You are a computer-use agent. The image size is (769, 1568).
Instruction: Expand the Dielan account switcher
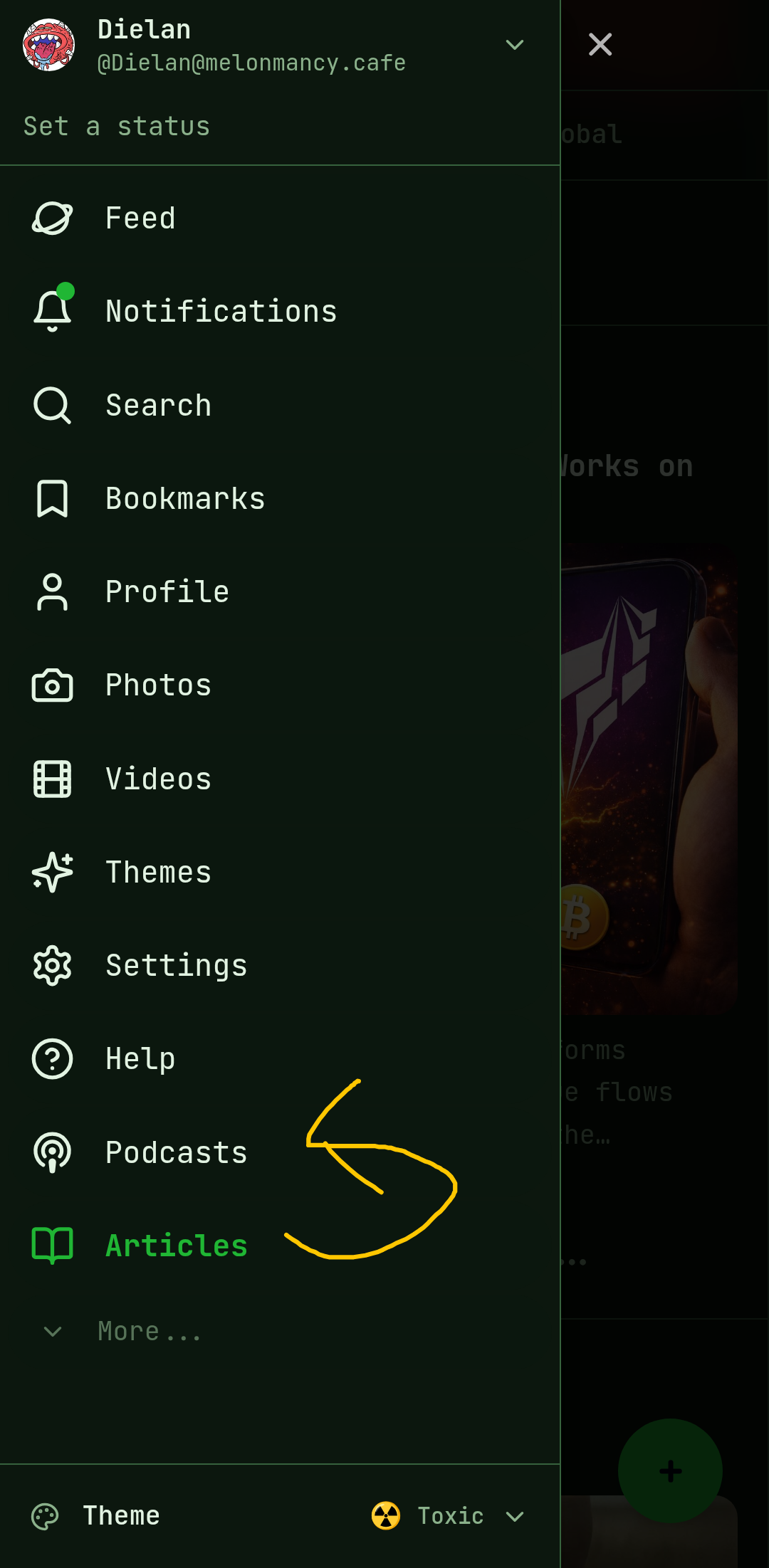pos(514,46)
